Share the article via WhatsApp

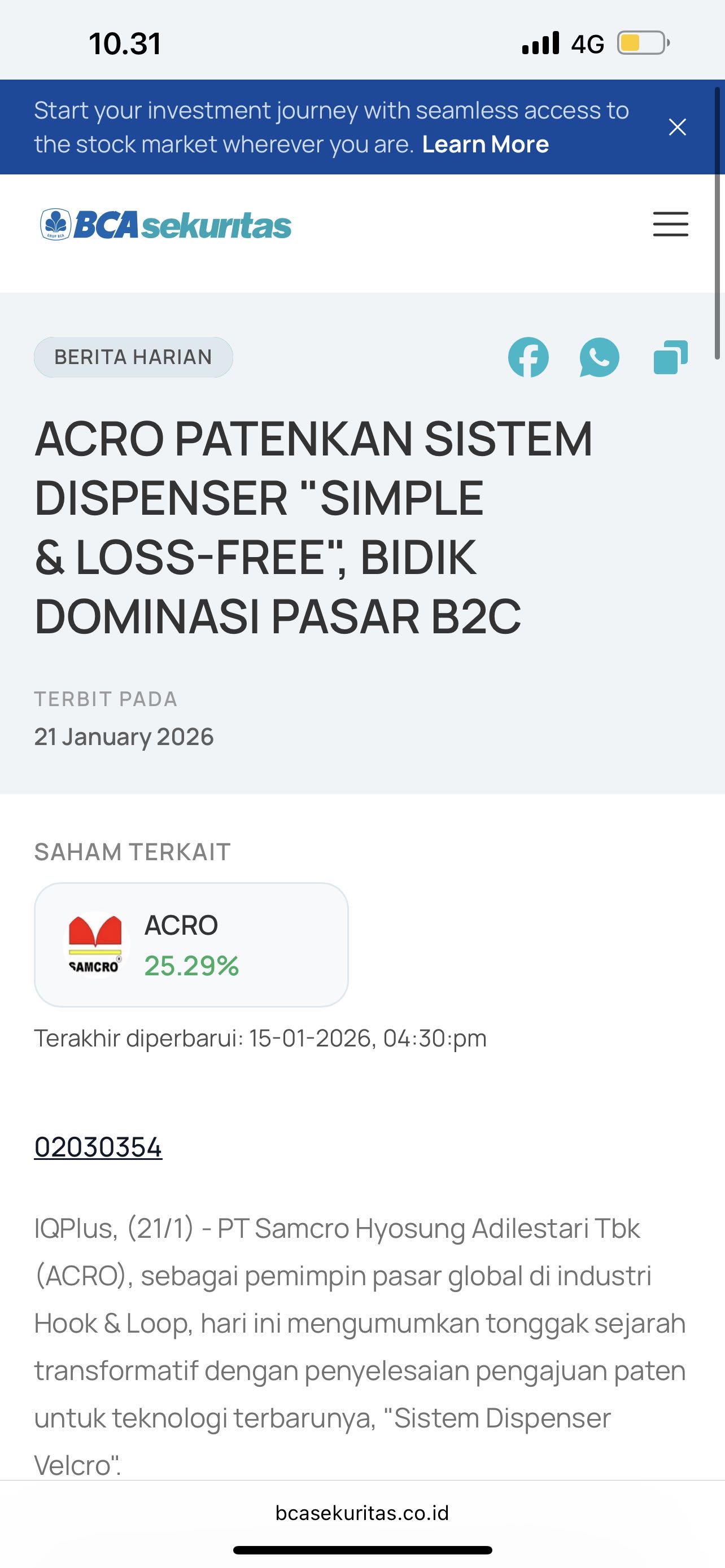click(x=599, y=357)
